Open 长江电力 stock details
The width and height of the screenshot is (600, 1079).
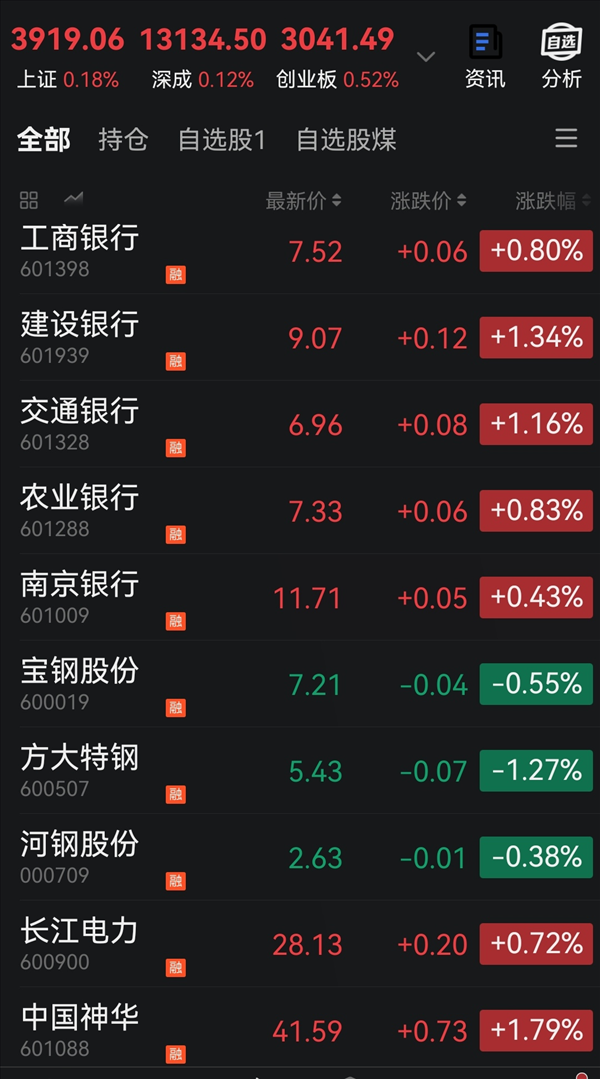point(80,943)
